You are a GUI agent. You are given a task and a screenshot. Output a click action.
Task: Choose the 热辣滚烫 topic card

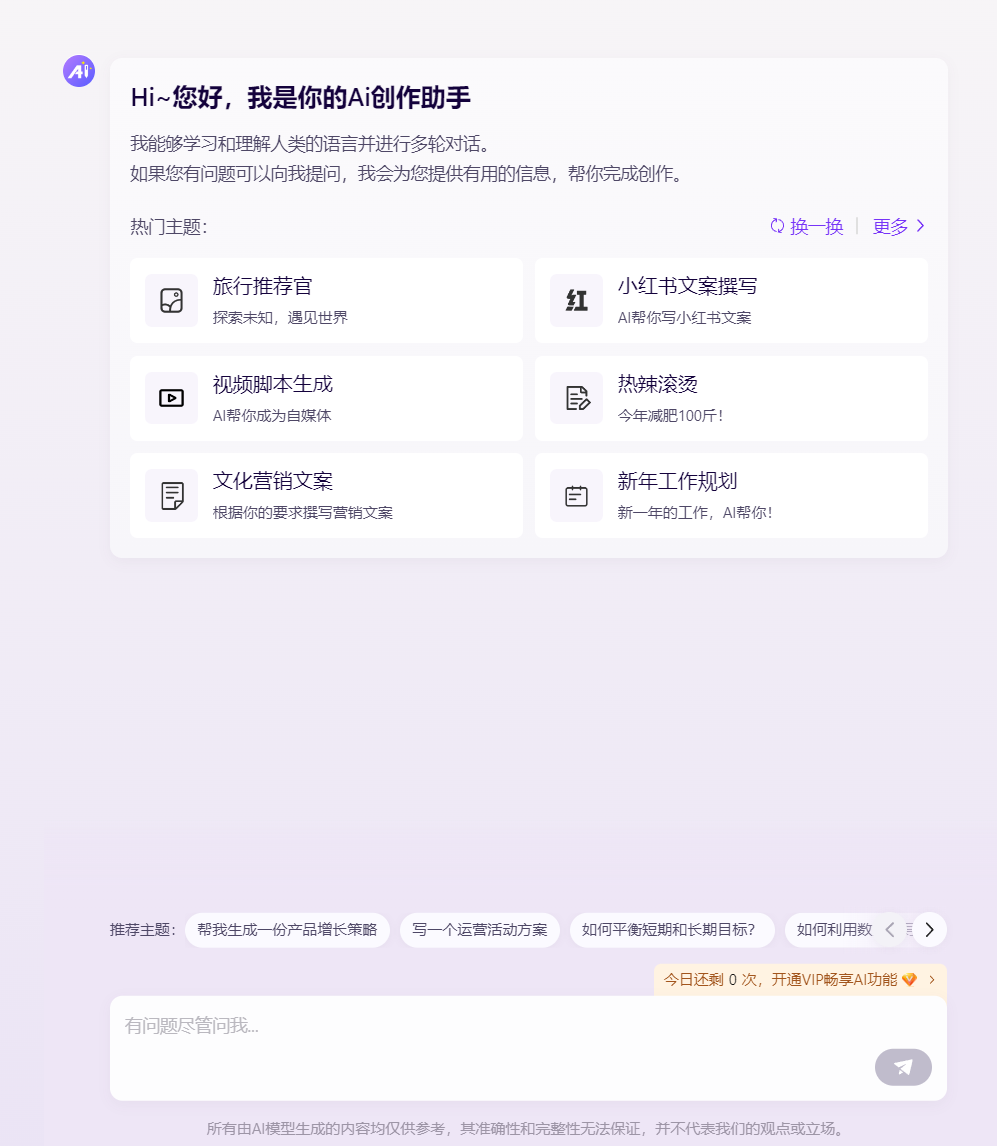point(731,398)
